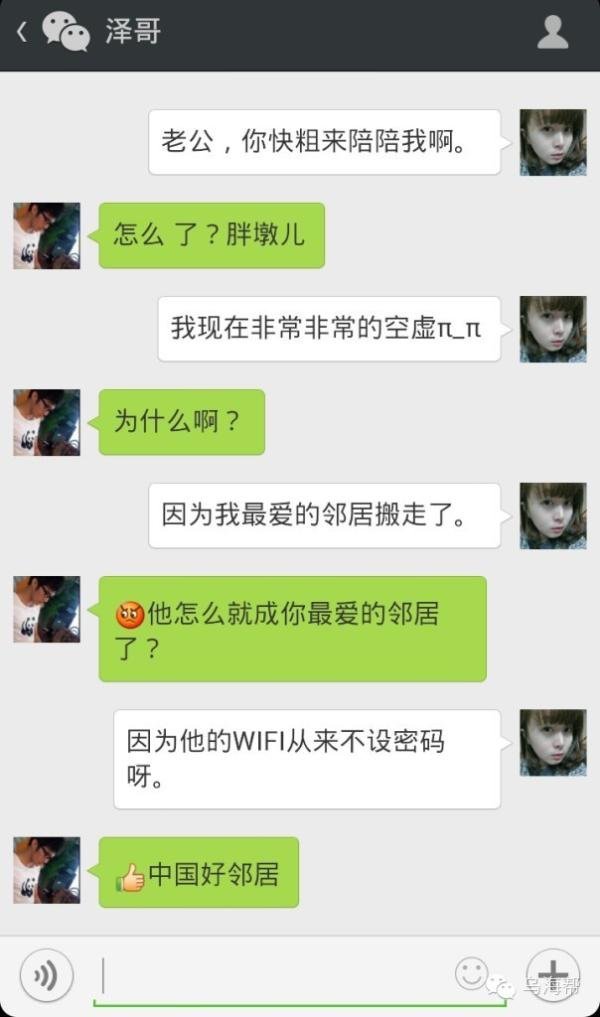Tap sender avatar beside 怎么了？胖墩儿
Screen dimensions: 600x1017
(46, 236)
